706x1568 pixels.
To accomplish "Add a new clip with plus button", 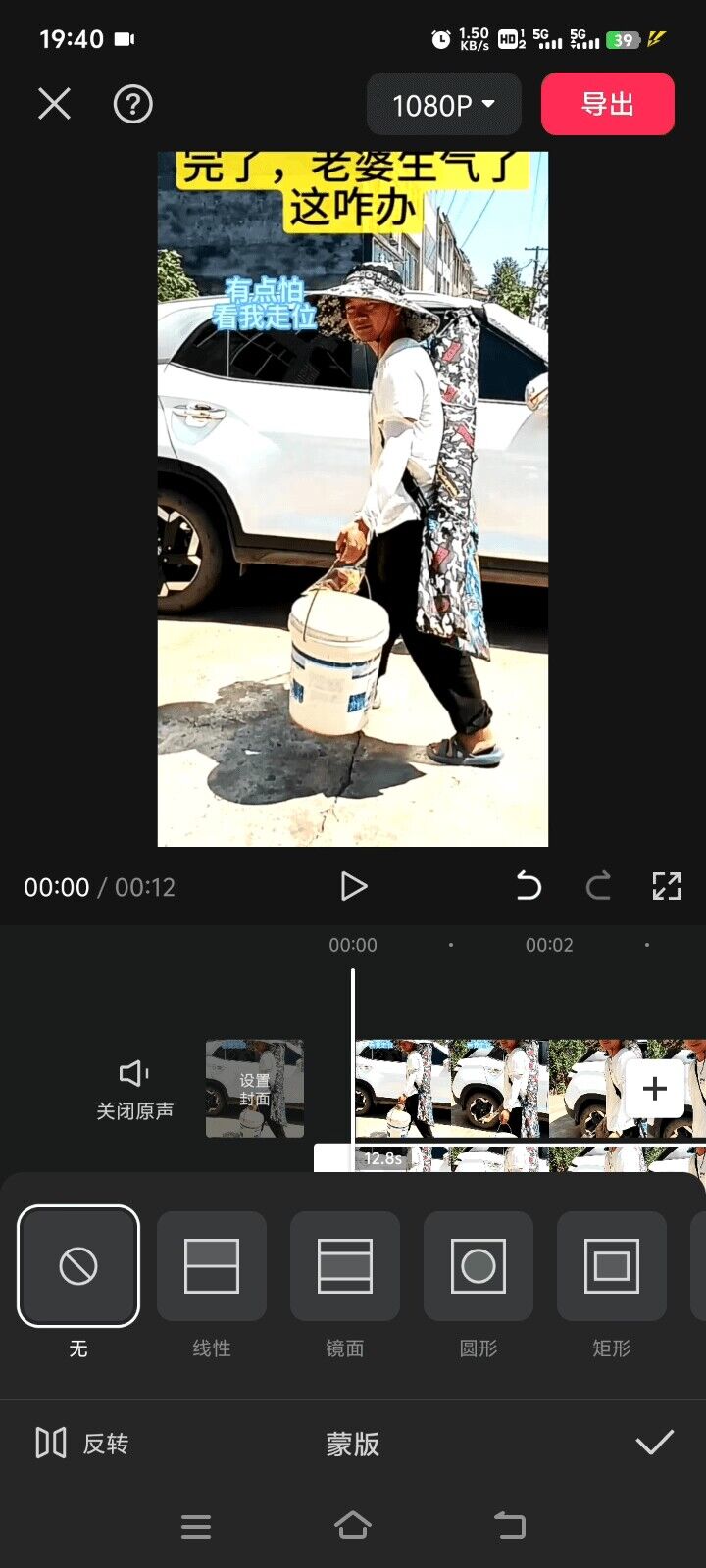I will coord(654,1088).
